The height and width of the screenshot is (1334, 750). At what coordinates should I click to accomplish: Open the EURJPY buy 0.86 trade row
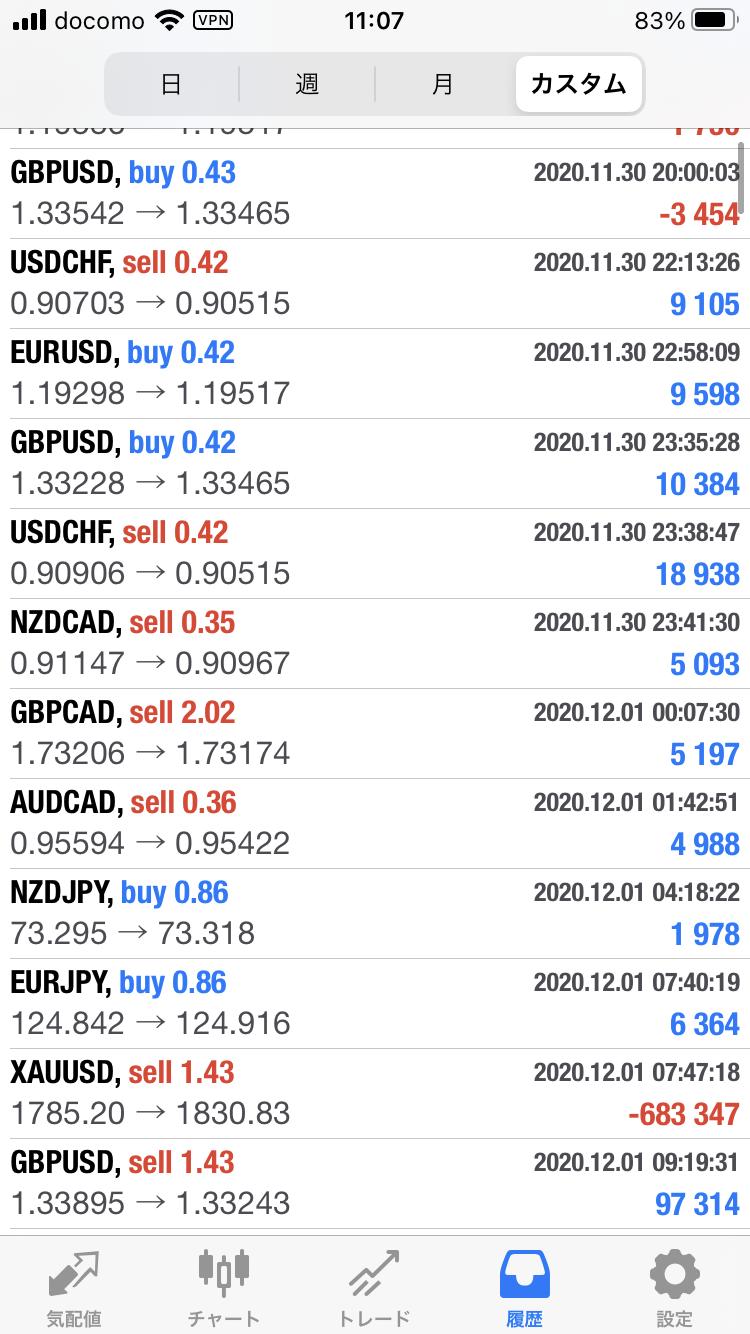[x=375, y=1003]
